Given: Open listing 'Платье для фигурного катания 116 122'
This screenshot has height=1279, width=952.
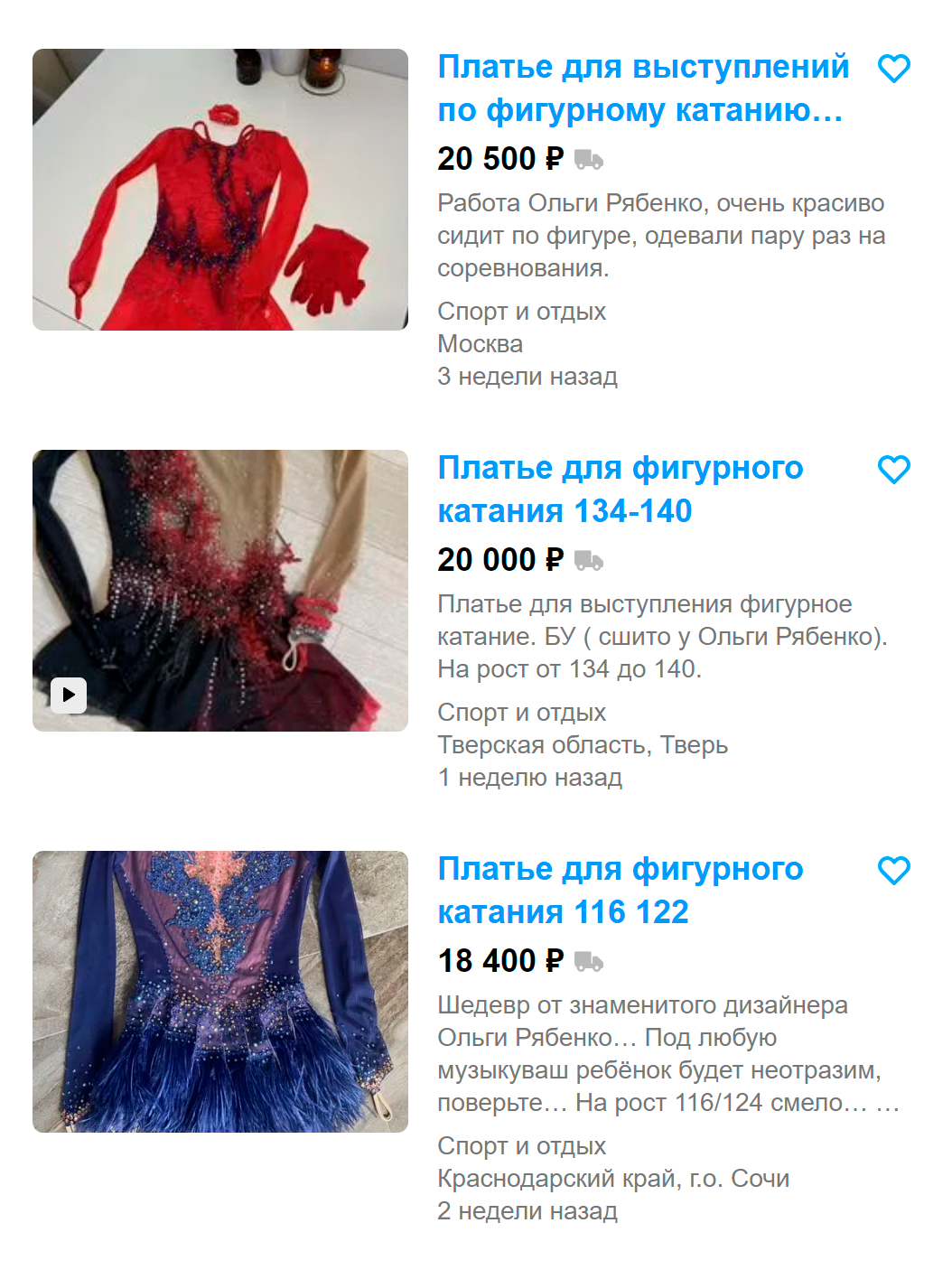Looking at the screenshot, I should pyautogui.click(x=620, y=891).
